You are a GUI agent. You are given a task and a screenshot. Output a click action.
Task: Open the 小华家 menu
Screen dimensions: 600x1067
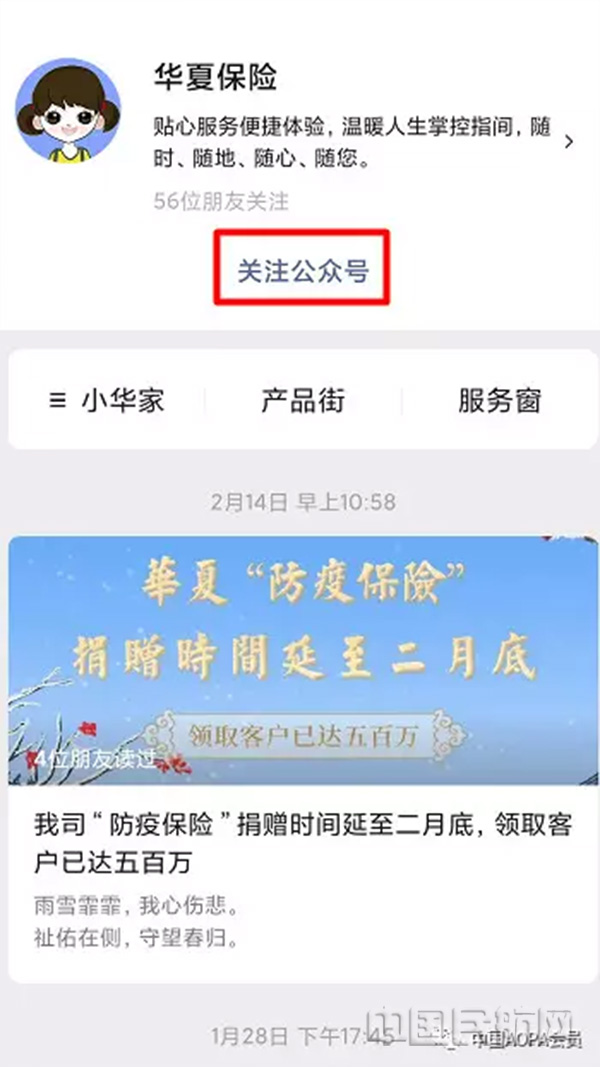pos(108,401)
